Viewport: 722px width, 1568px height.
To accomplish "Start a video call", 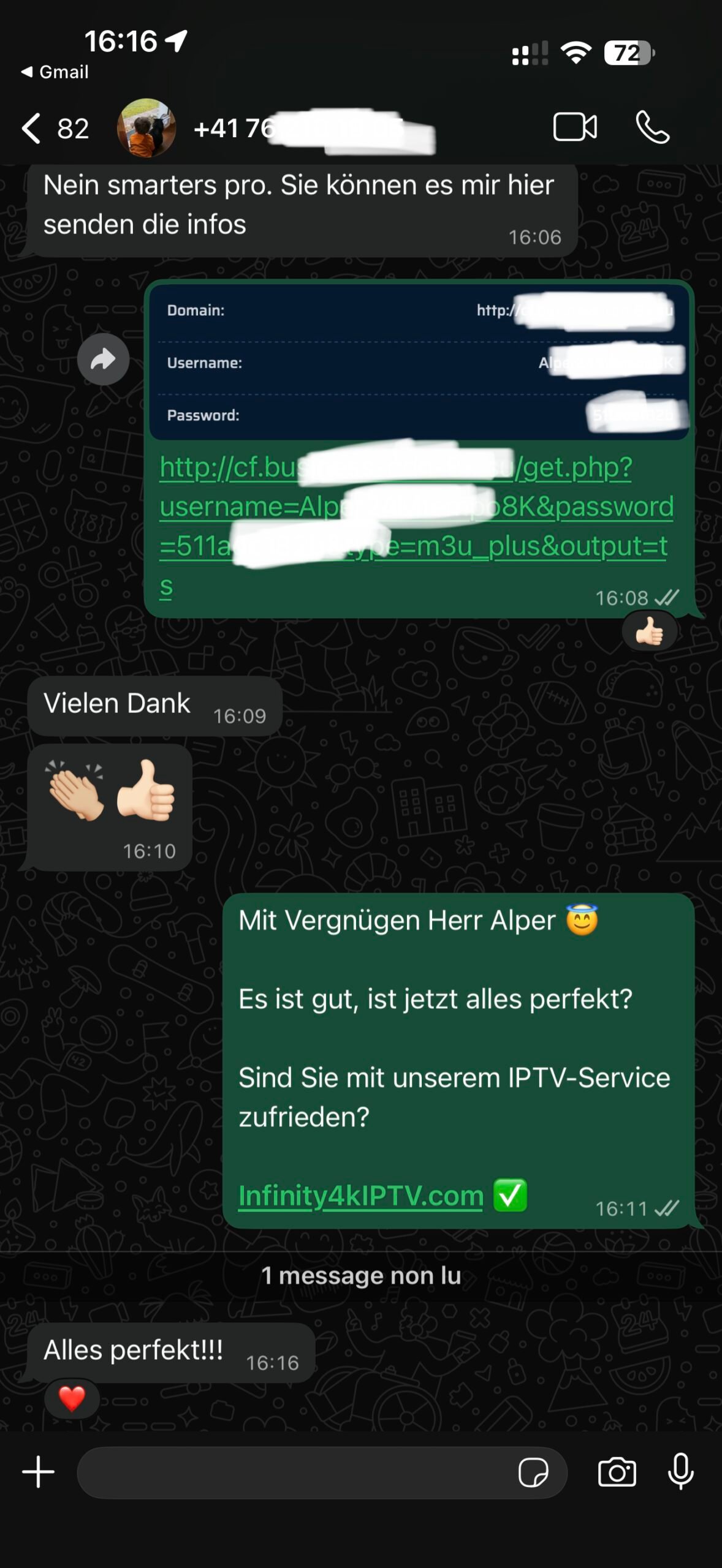I will point(574,127).
